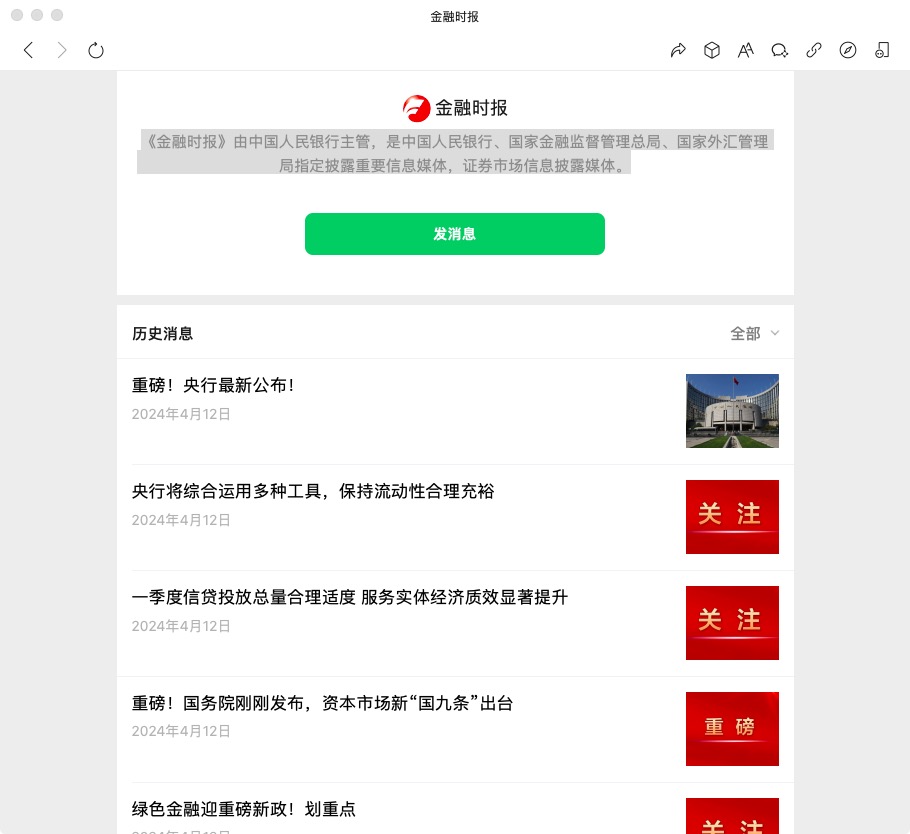Open page in default browser
Viewport: 910px width, 834px height.
pyautogui.click(x=848, y=50)
